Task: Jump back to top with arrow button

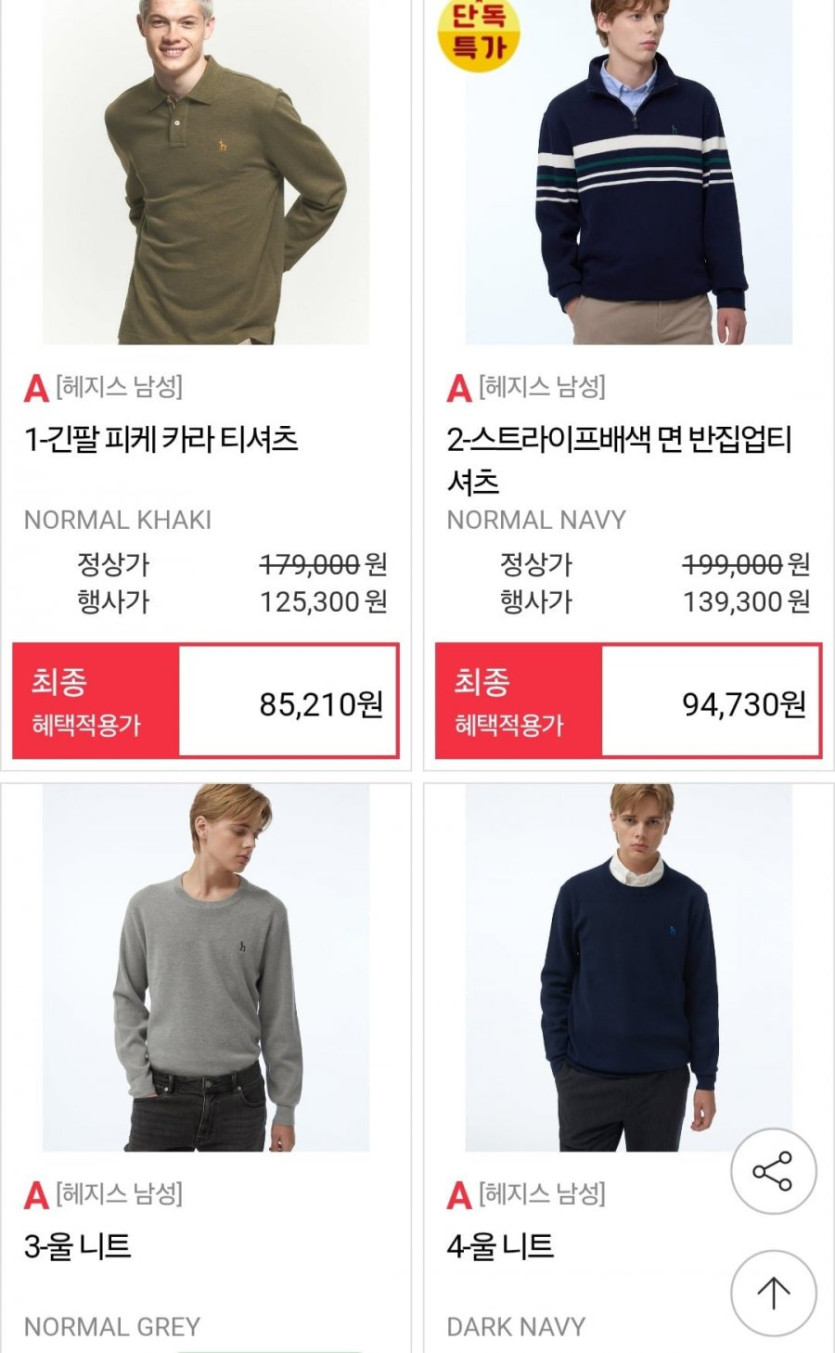Action: 773,1293
